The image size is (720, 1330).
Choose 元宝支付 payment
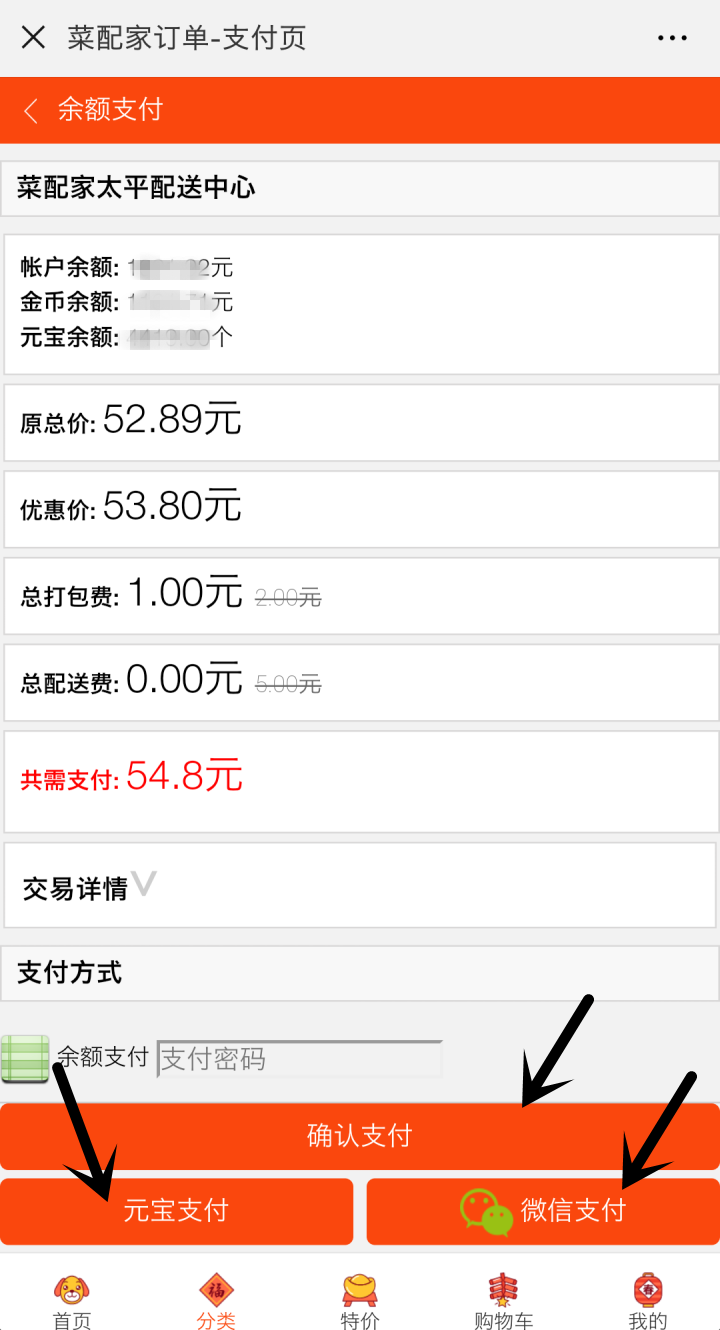[x=176, y=1211]
